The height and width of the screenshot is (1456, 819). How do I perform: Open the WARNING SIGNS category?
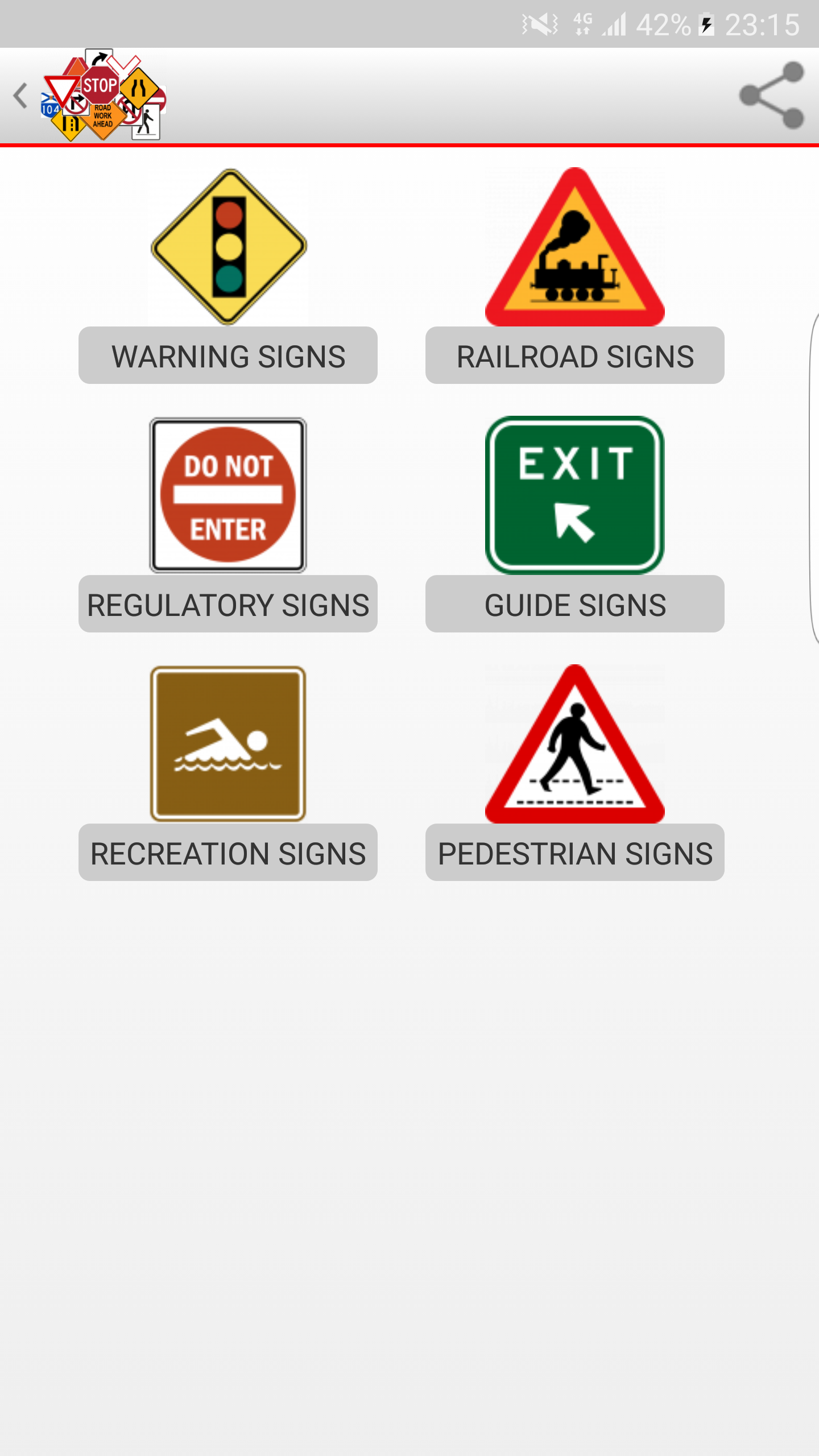[228, 355]
